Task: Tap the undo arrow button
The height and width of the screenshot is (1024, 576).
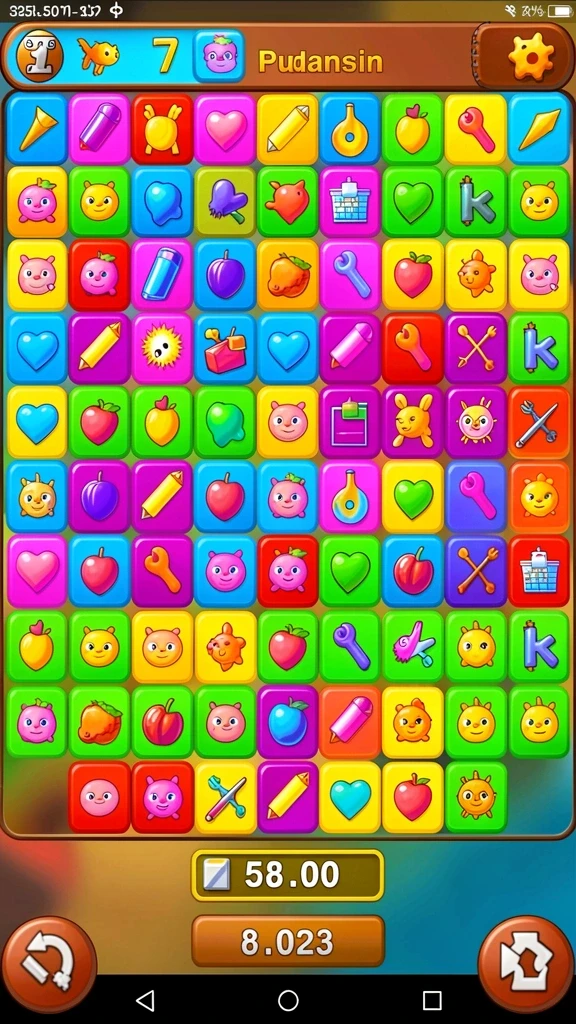Action: click(49, 965)
